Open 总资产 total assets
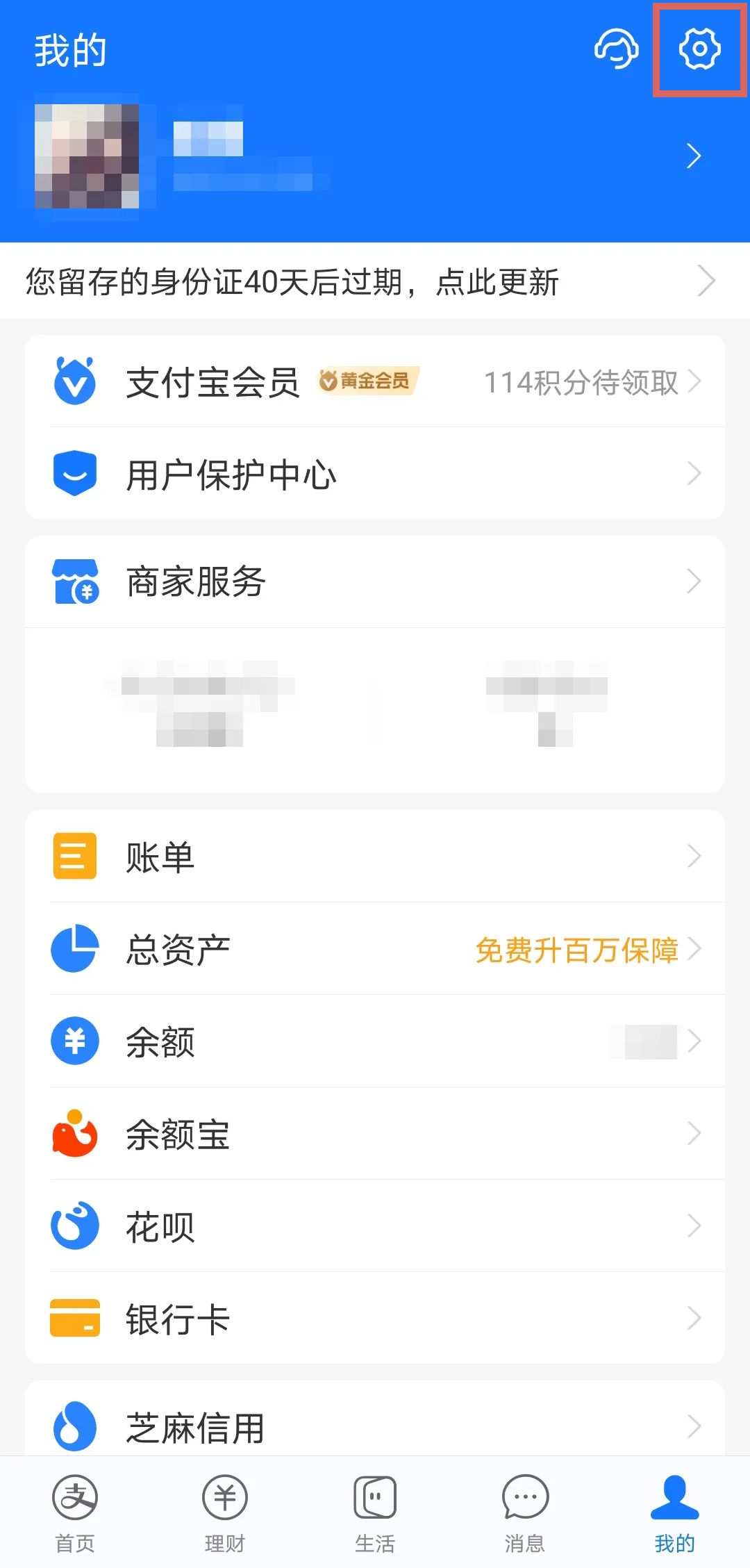The image size is (750, 1568). coord(375,949)
